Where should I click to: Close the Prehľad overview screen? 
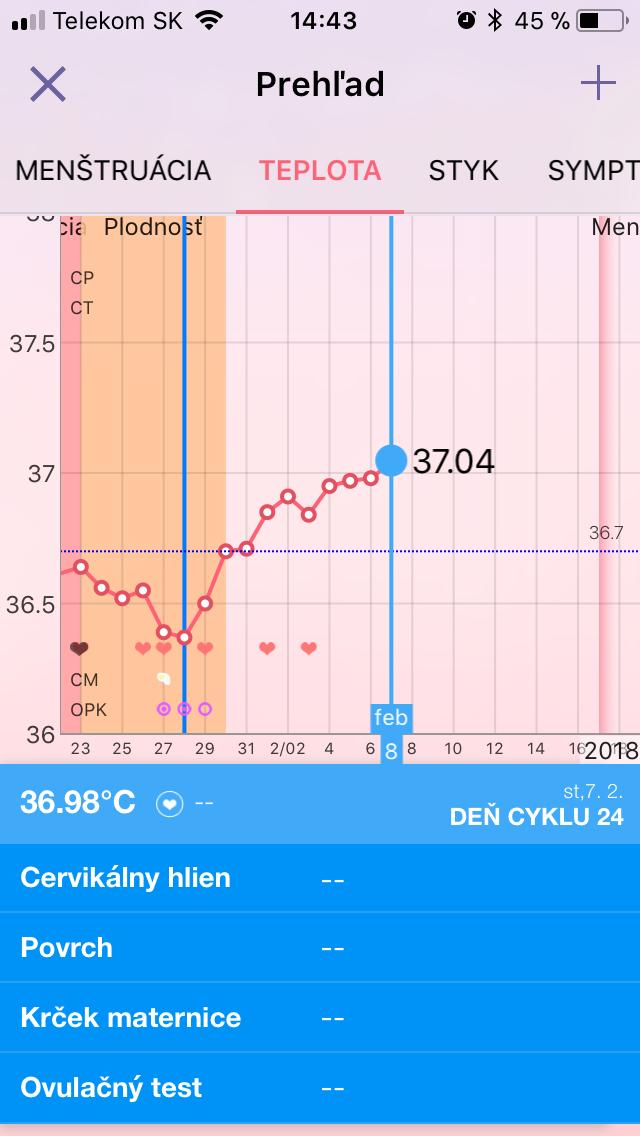[x=47, y=85]
